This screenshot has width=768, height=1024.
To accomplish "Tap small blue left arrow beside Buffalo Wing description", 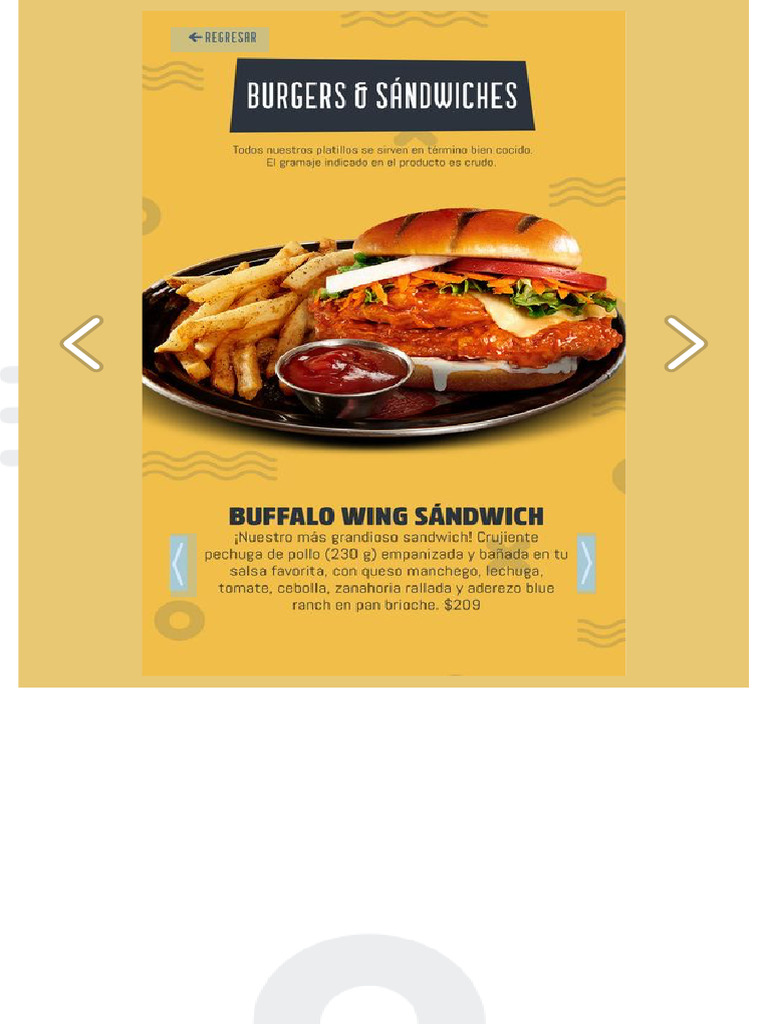I will point(179,564).
